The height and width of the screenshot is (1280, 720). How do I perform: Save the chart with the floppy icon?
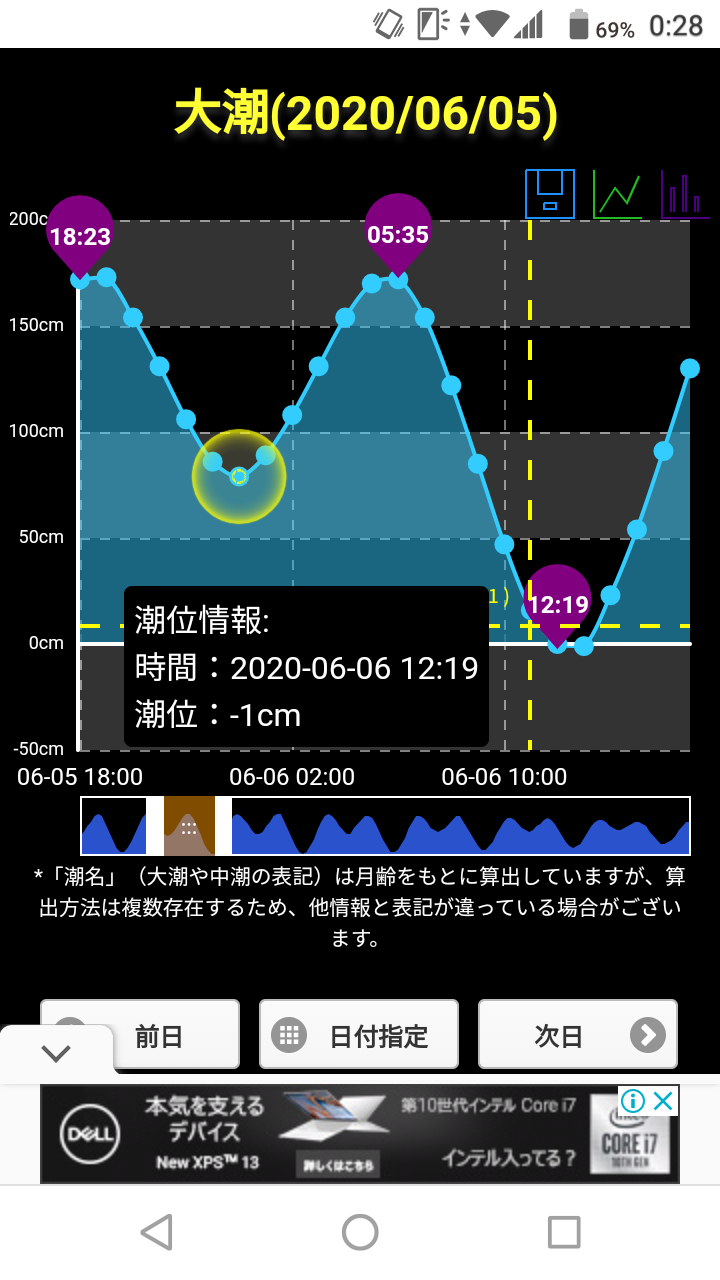[x=550, y=194]
